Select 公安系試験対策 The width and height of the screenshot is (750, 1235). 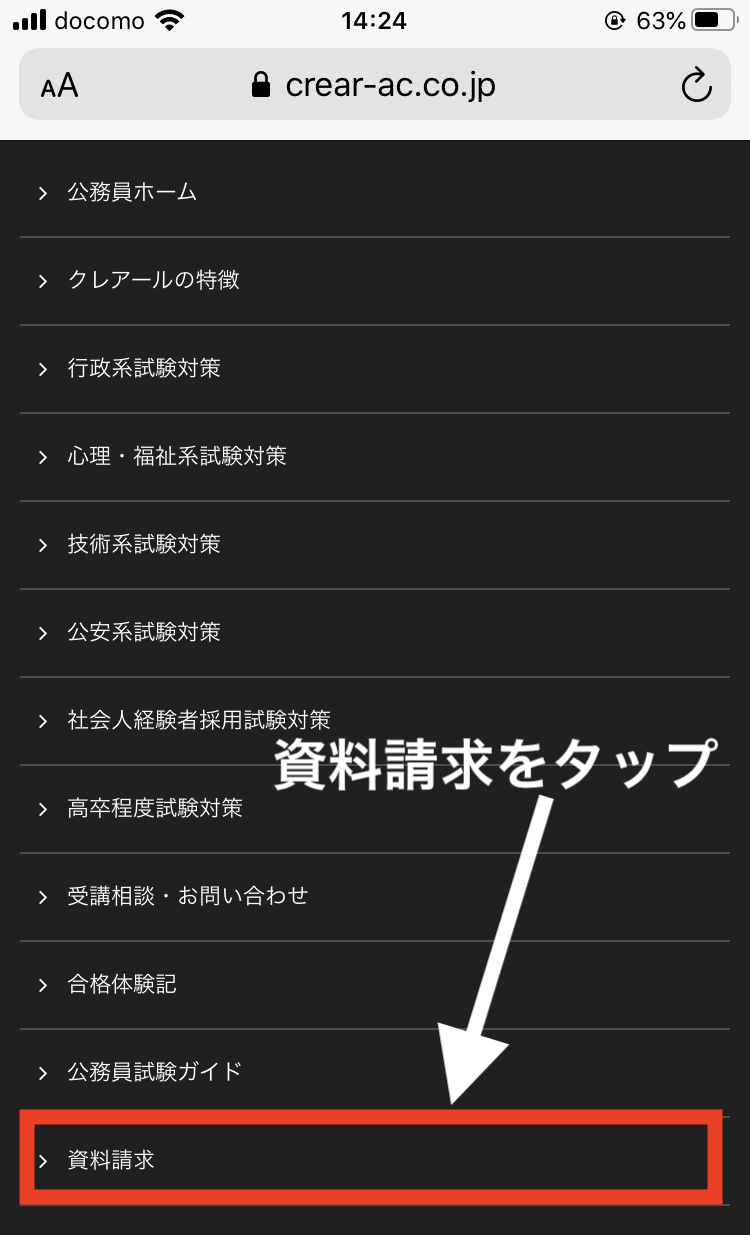pyautogui.click(x=144, y=633)
